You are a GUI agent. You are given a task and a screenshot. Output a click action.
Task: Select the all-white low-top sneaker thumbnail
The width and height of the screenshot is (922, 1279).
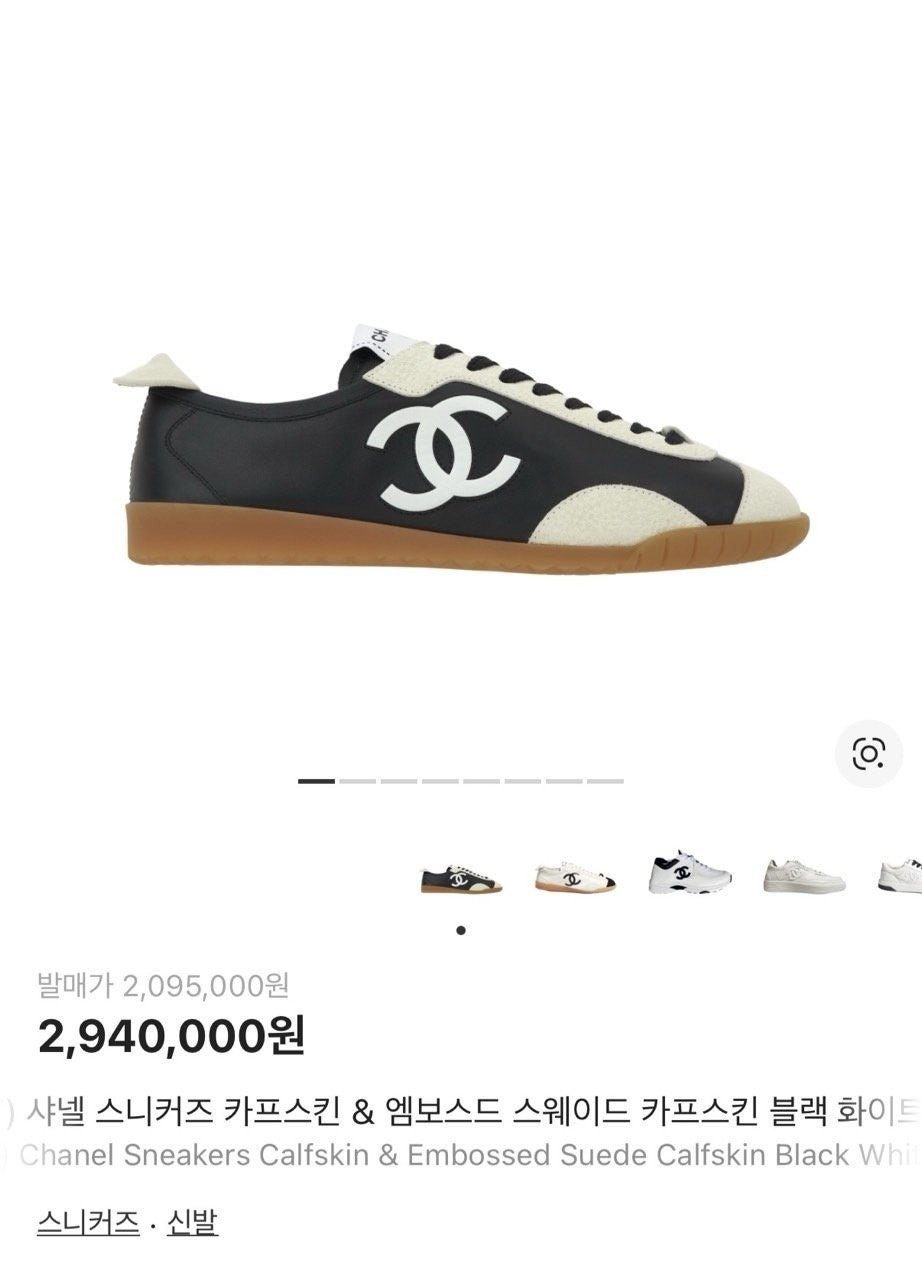pos(804,876)
